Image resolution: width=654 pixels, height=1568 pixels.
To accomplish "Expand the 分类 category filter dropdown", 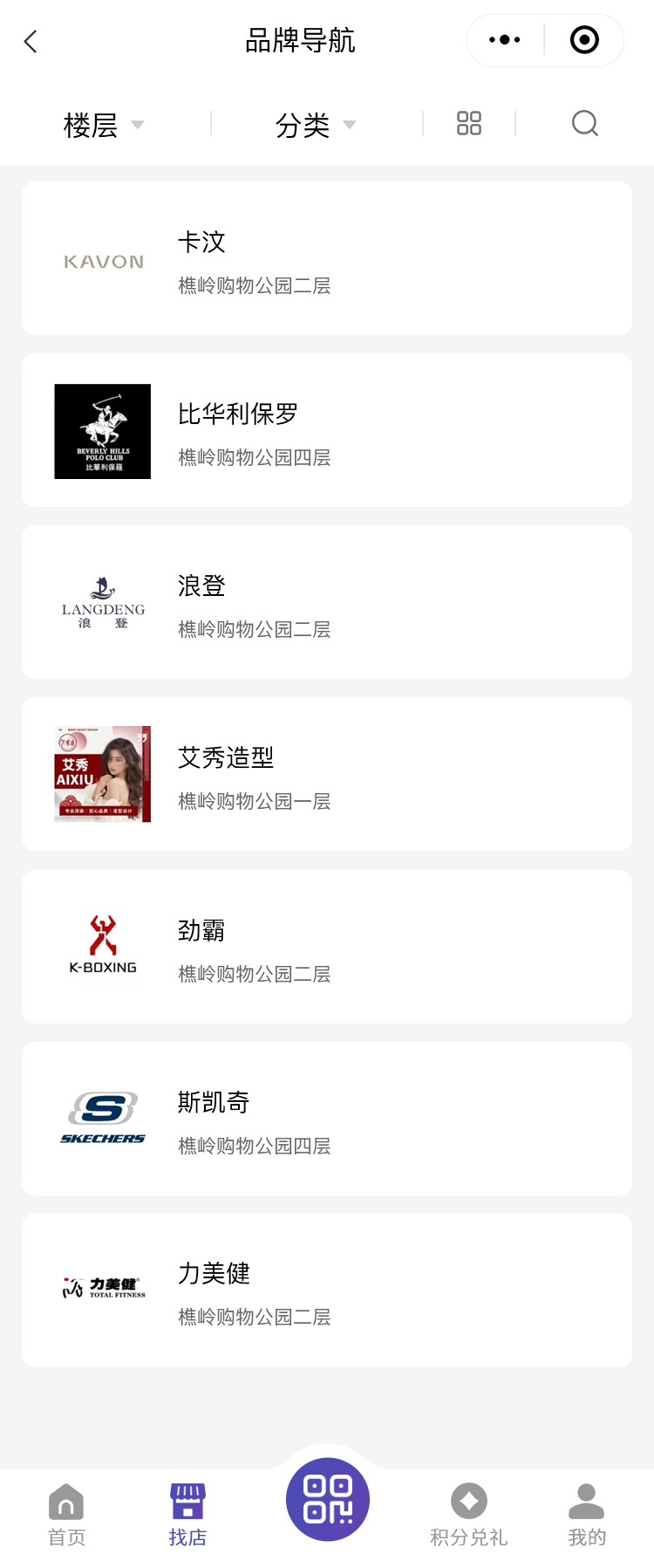I will (x=315, y=125).
